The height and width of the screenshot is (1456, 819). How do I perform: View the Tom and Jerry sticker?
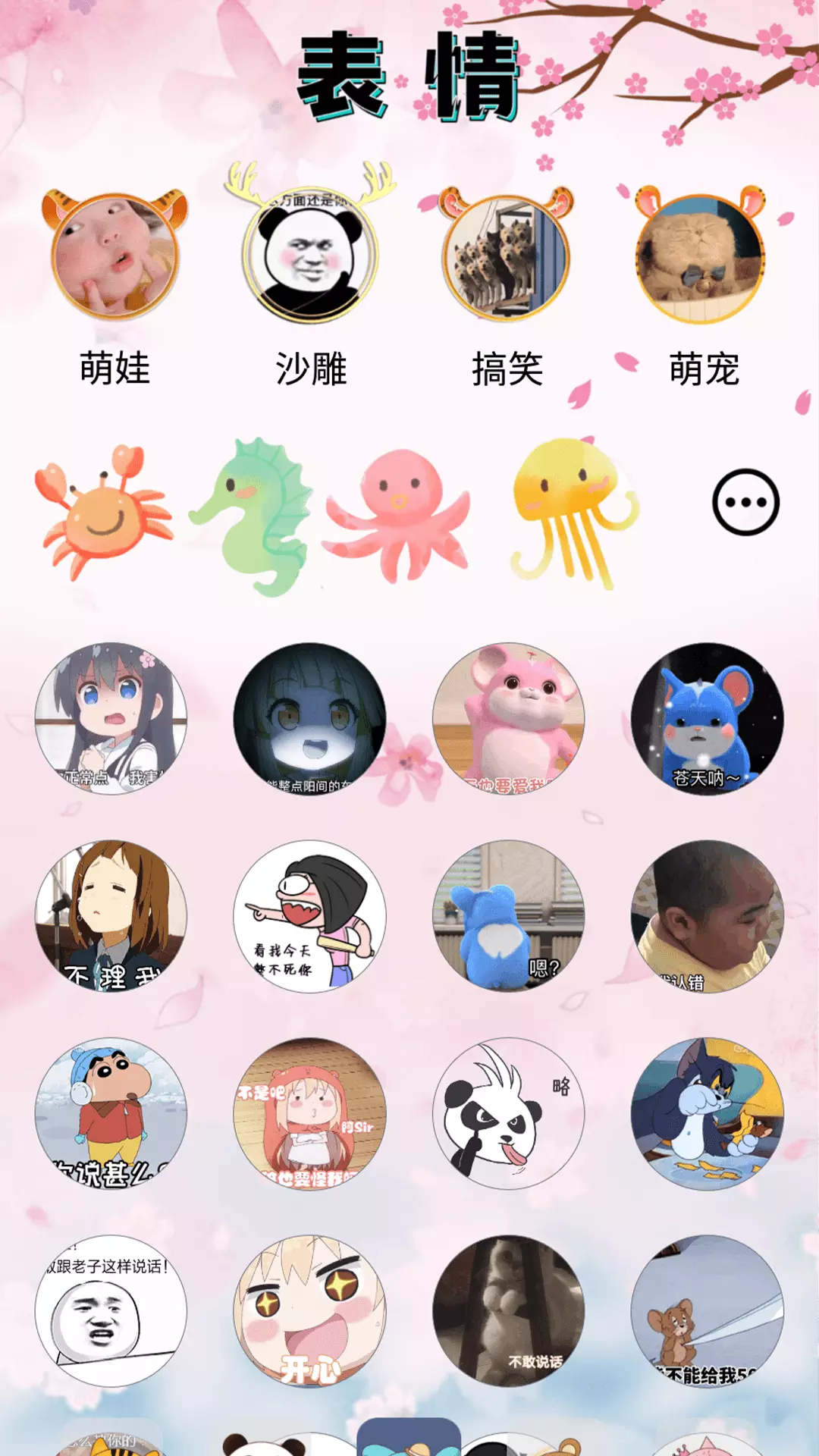click(x=708, y=1113)
